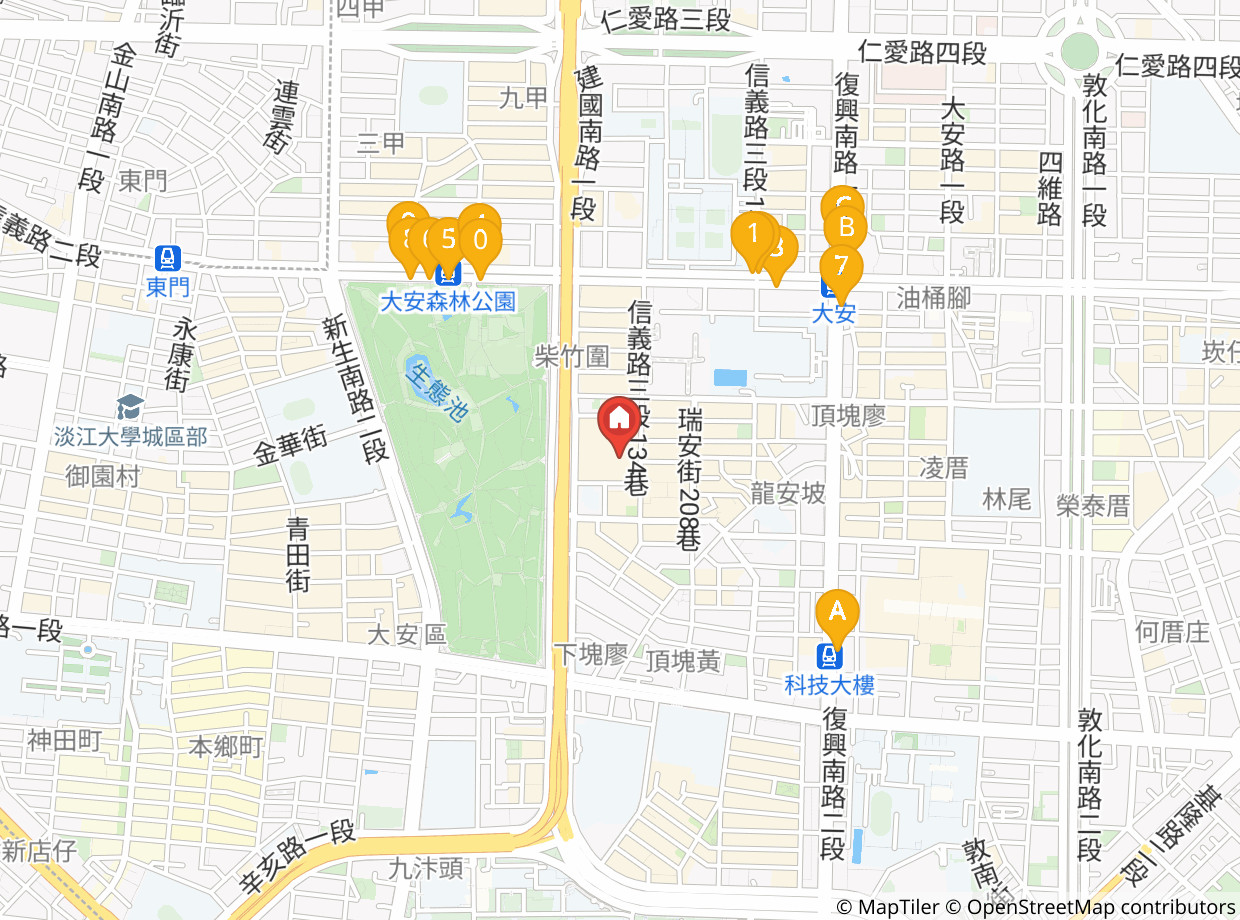Tap map marker 1
The width and height of the screenshot is (1240, 920).
click(x=750, y=232)
